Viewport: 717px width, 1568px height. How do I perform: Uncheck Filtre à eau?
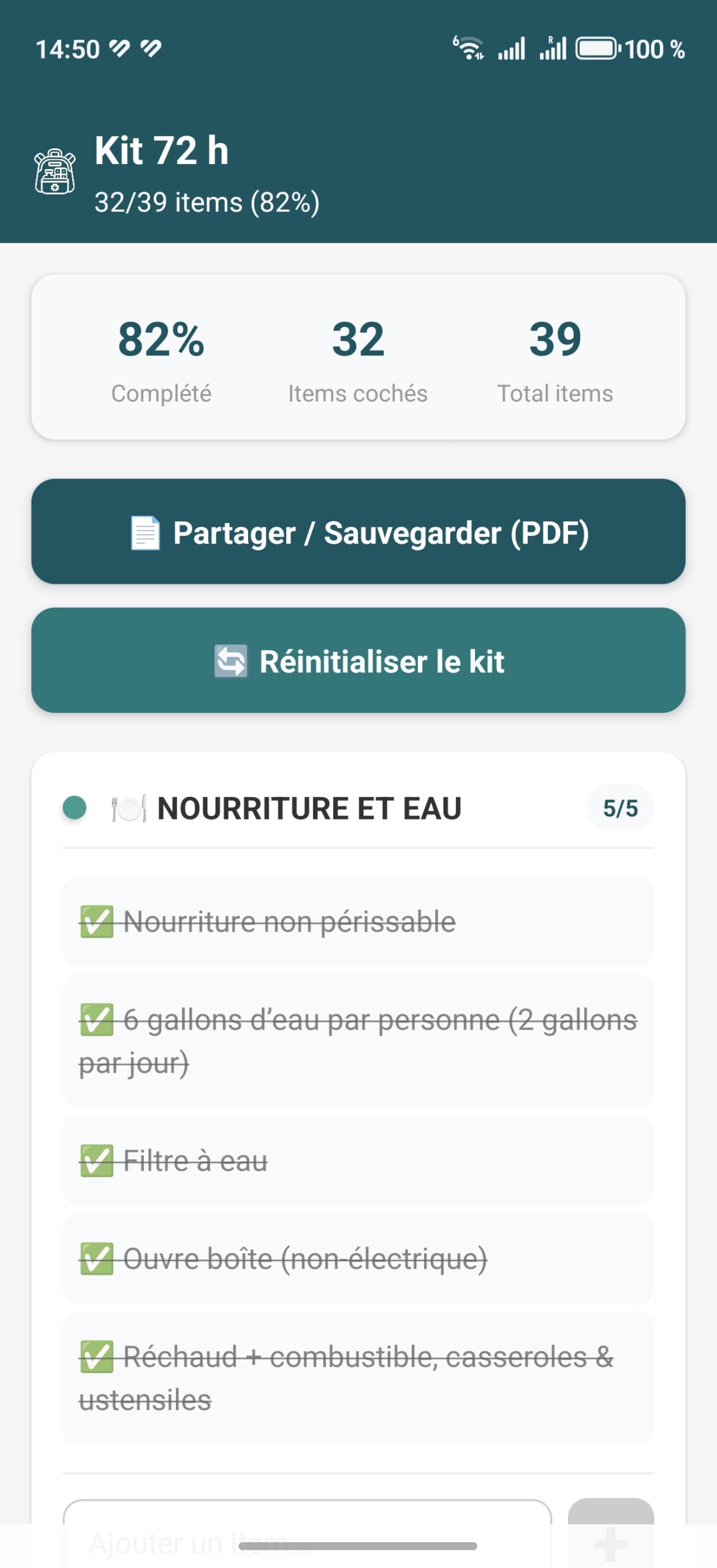tap(358, 1160)
